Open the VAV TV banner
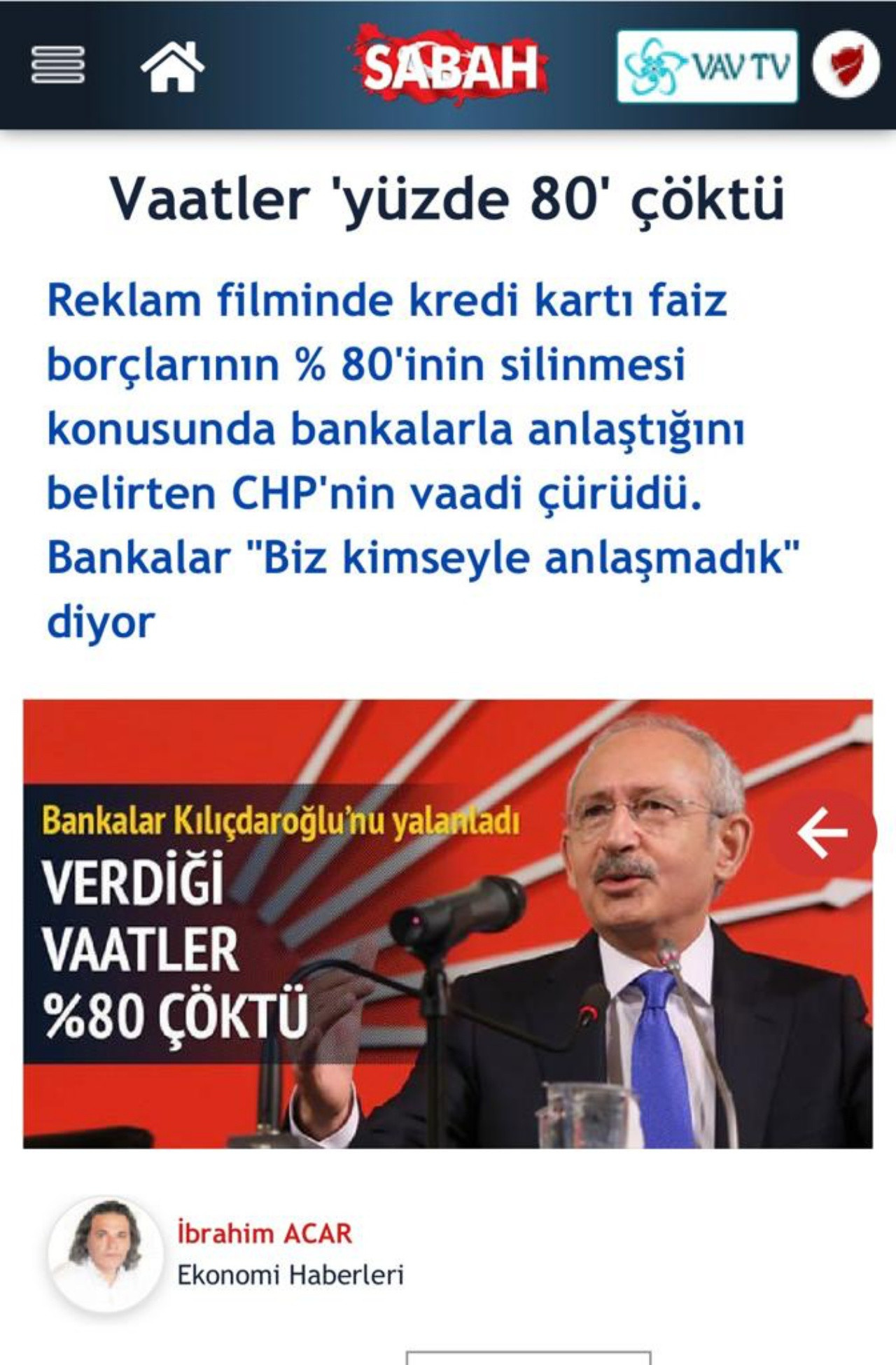The width and height of the screenshot is (896, 1365). [x=707, y=66]
